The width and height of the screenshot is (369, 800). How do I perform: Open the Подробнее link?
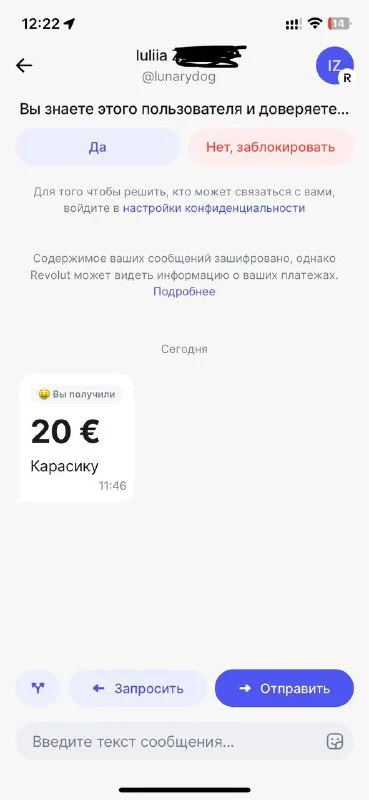coord(184,291)
